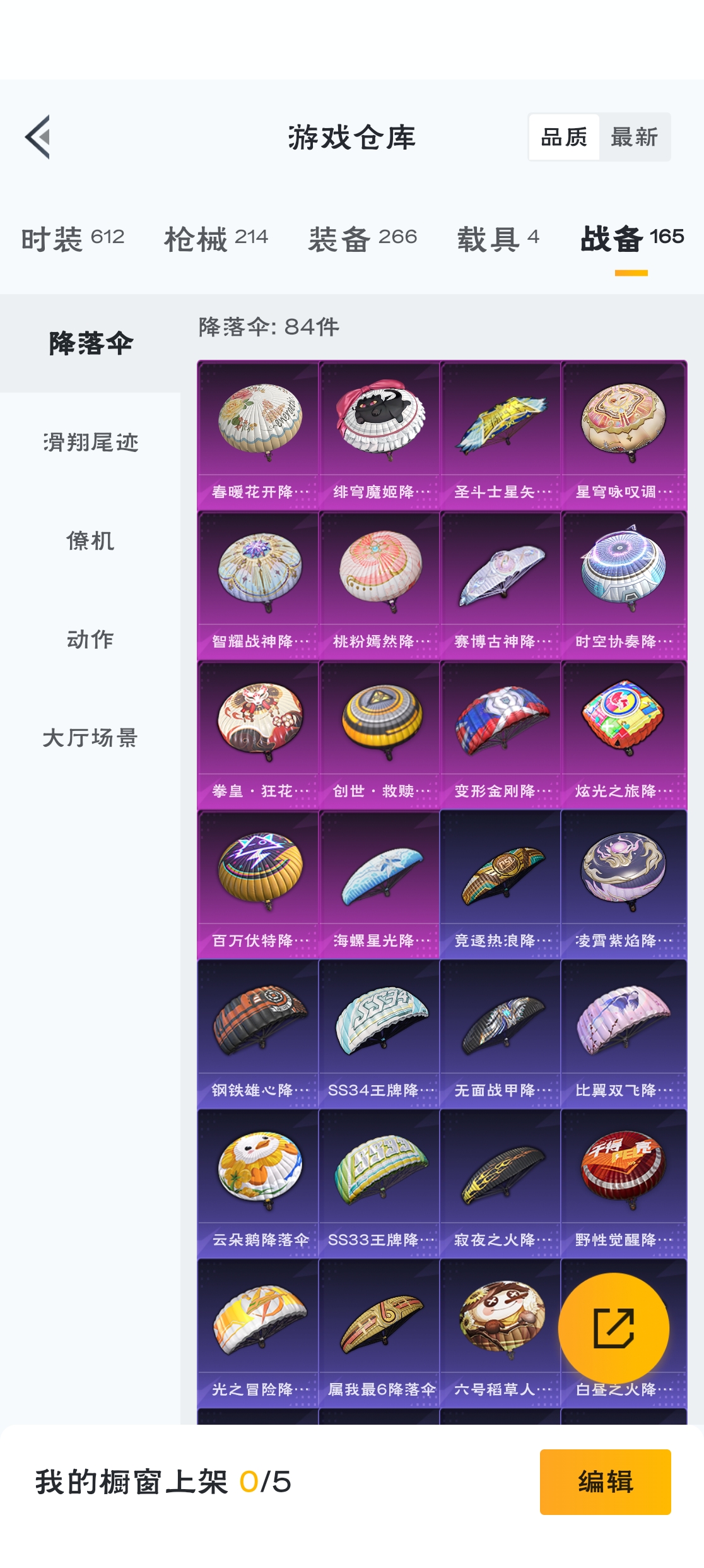704x1568 pixels.
Task: Go back using the top-left arrow
Action: [38, 137]
